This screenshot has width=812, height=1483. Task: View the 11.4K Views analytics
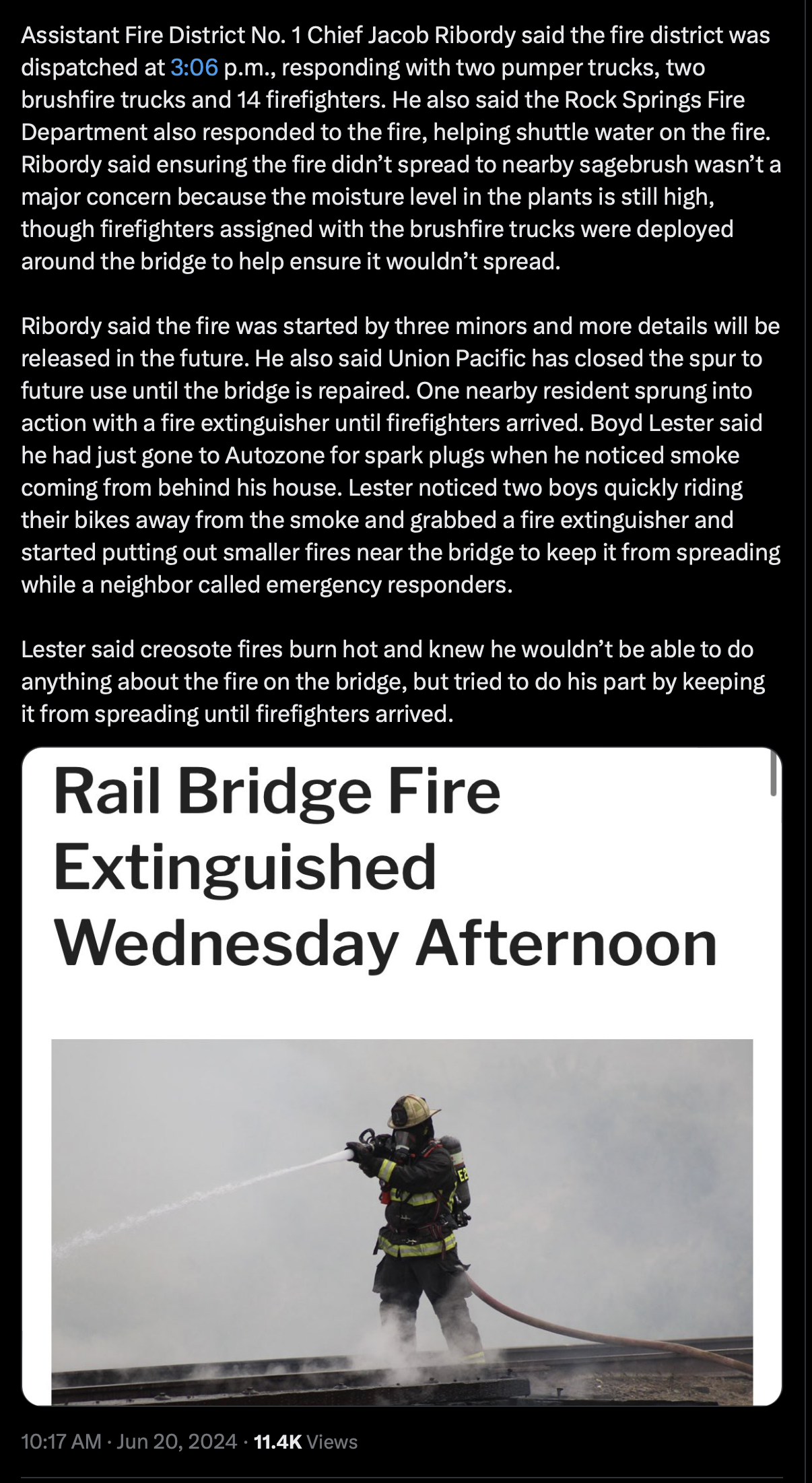[306, 1441]
